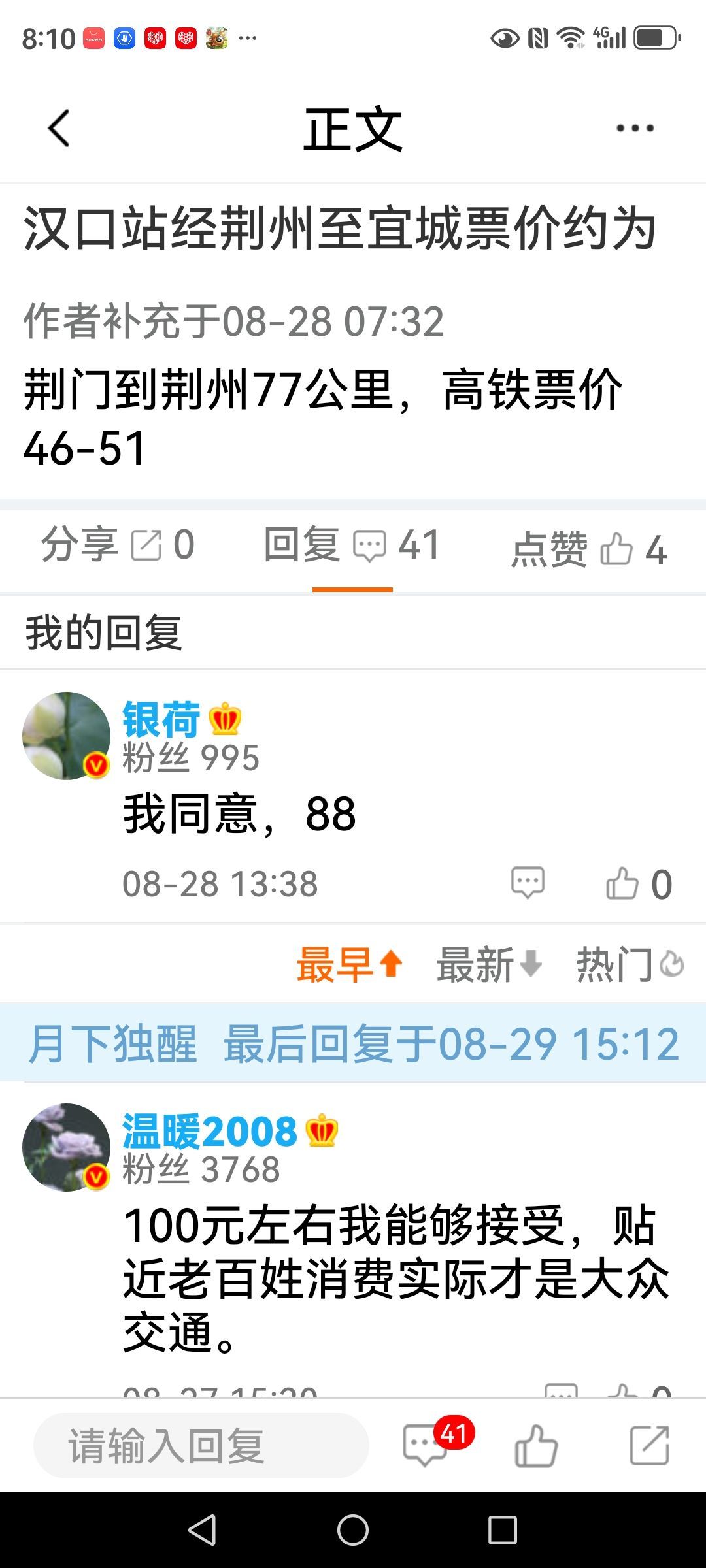Viewport: 706px width, 1568px height.
Task: Like 银荷's reply 我同意，88
Action: click(x=622, y=883)
